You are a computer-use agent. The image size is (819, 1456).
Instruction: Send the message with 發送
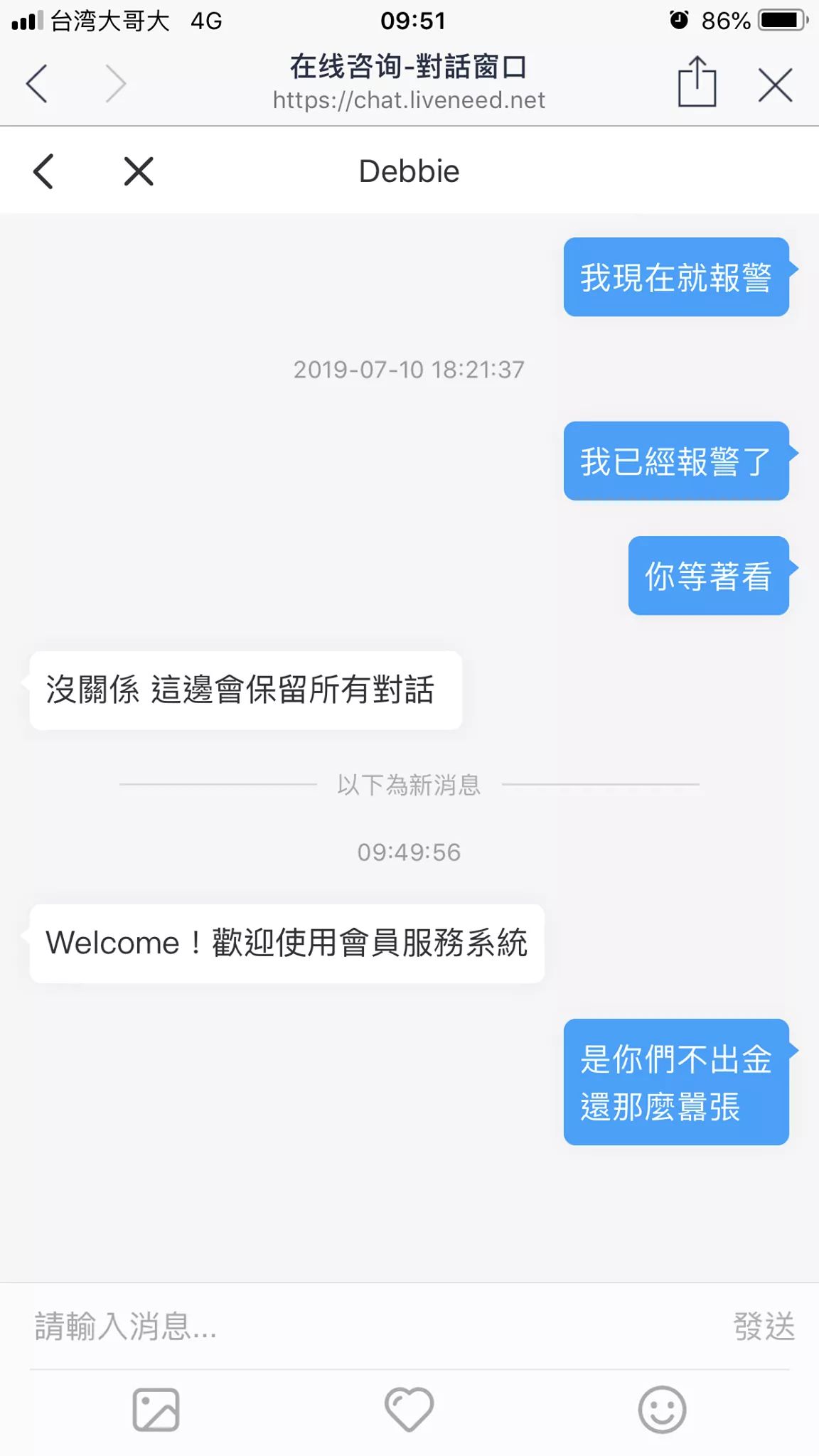pos(764,1327)
